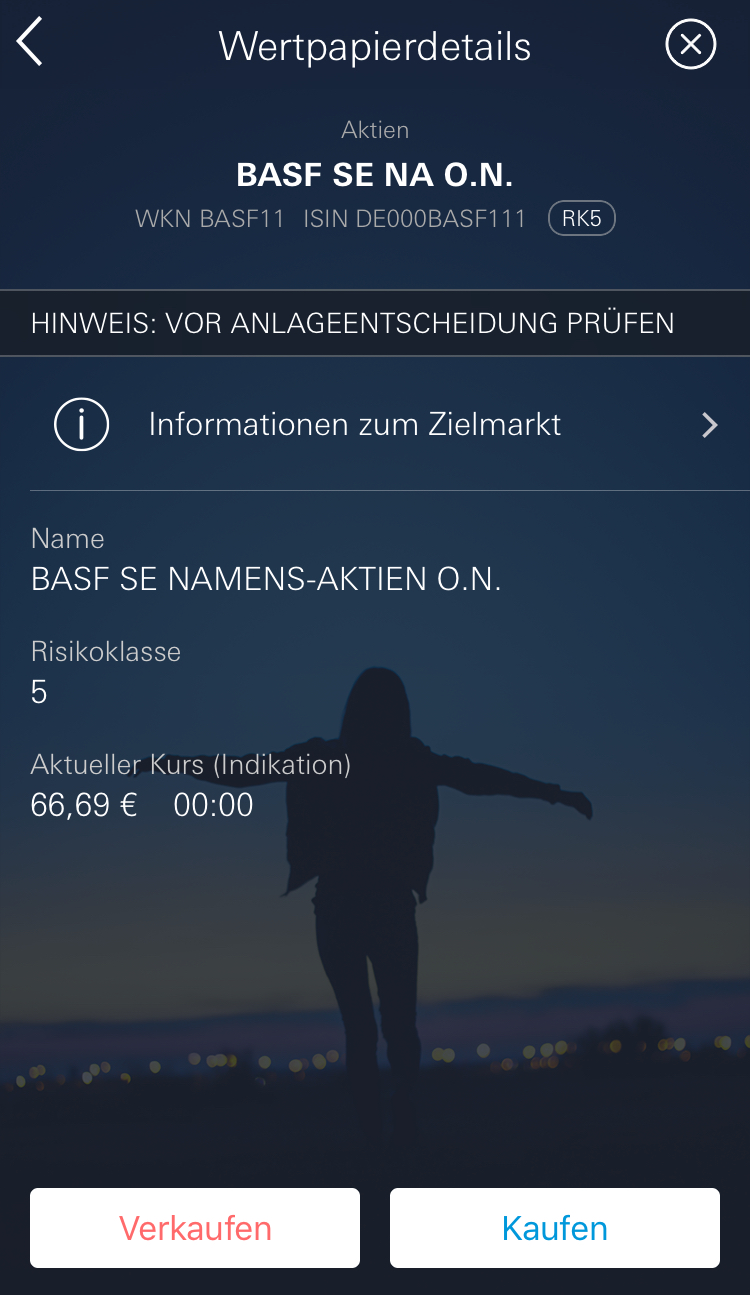Tap Kaufen to buy BASF shares
This screenshot has height=1295, width=750.
(x=555, y=1228)
